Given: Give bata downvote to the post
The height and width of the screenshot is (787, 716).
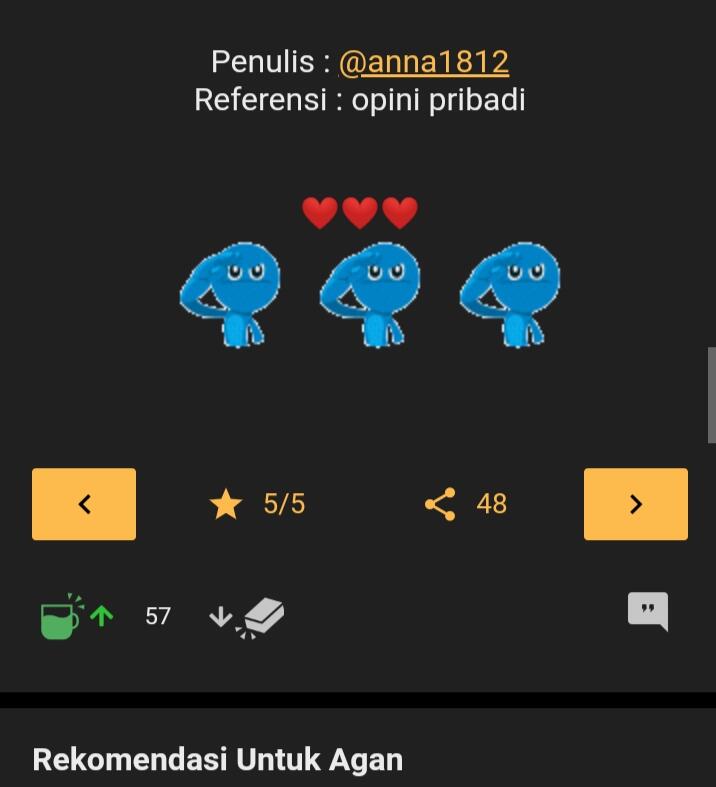Looking at the screenshot, I should [248, 617].
